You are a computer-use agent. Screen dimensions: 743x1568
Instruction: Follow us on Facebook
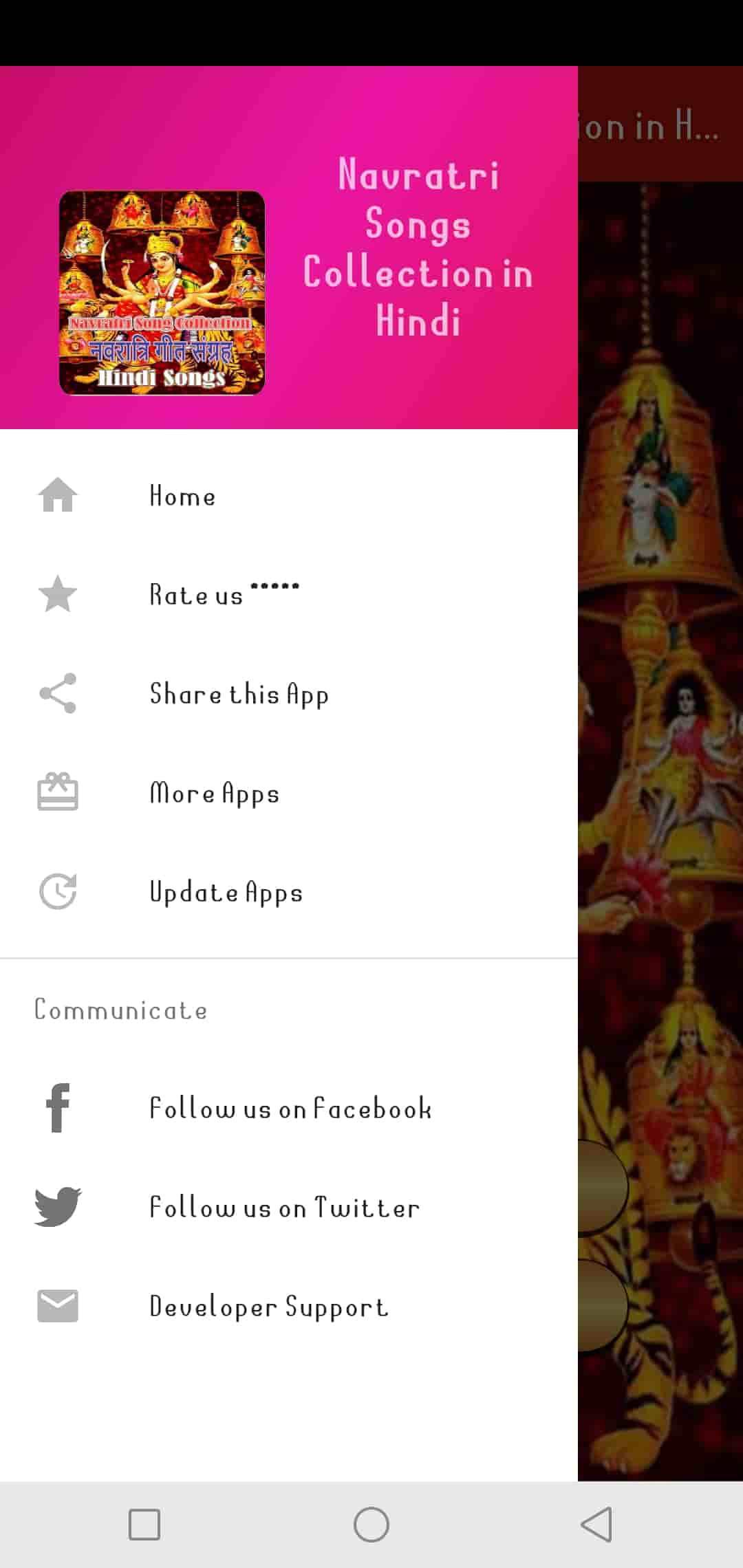click(290, 1108)
